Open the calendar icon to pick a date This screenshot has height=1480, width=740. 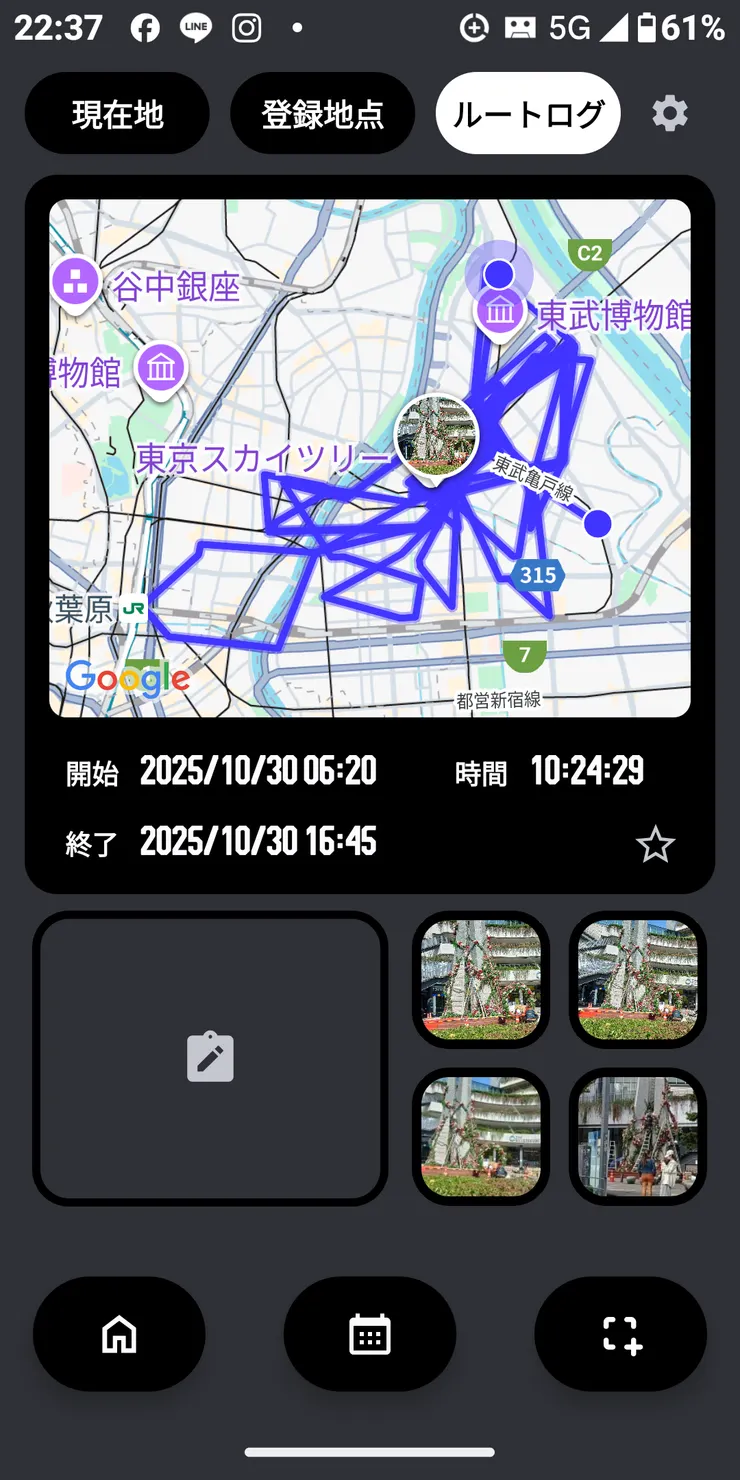click(369, 1334)
